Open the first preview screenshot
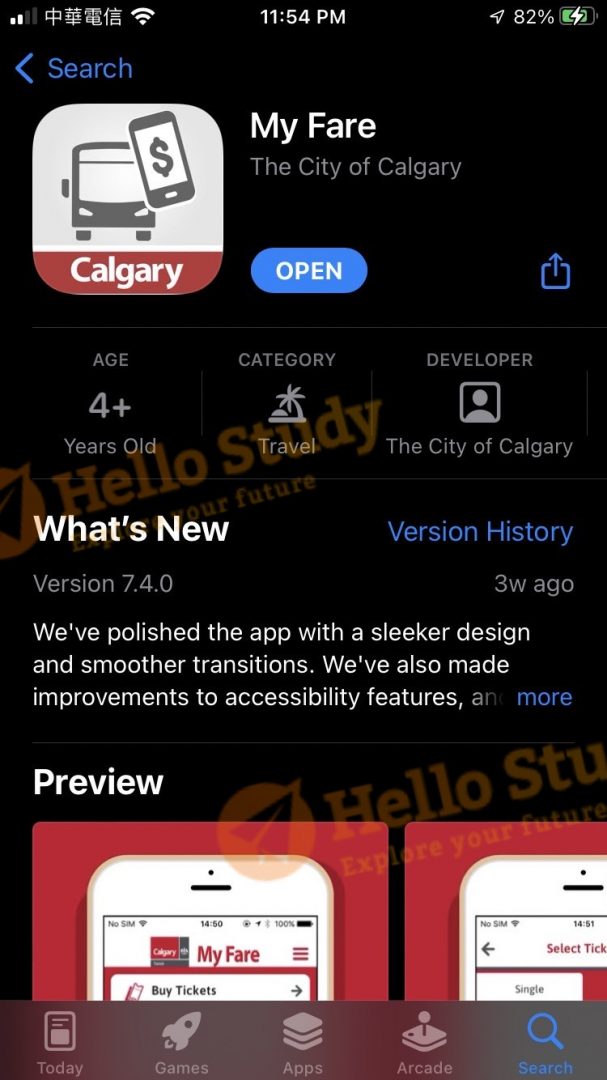The height and width of the screenshot is (1080, 607). pyautogui.click(x=210, y=910)
